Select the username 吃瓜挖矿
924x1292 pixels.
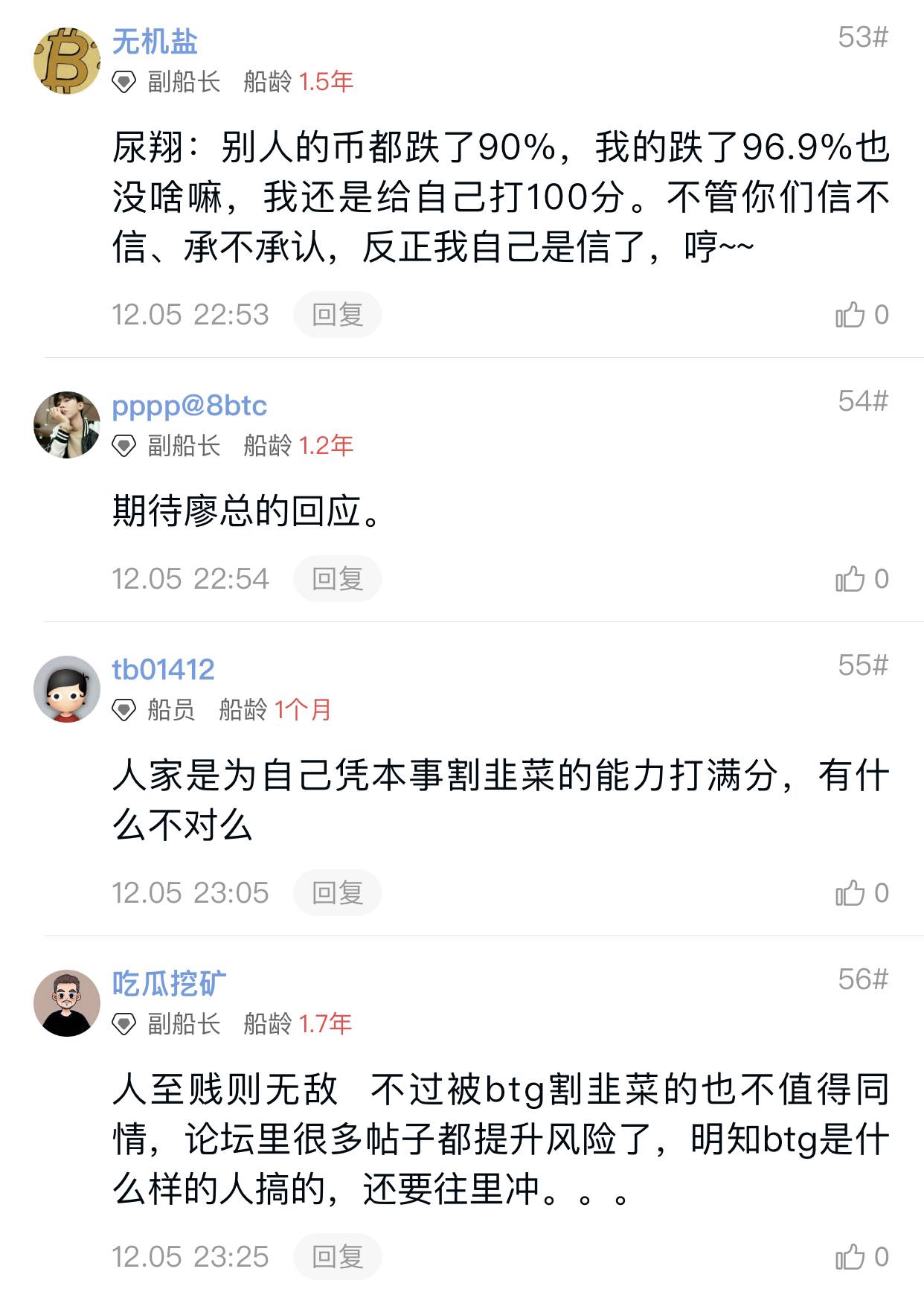(169, 984)
